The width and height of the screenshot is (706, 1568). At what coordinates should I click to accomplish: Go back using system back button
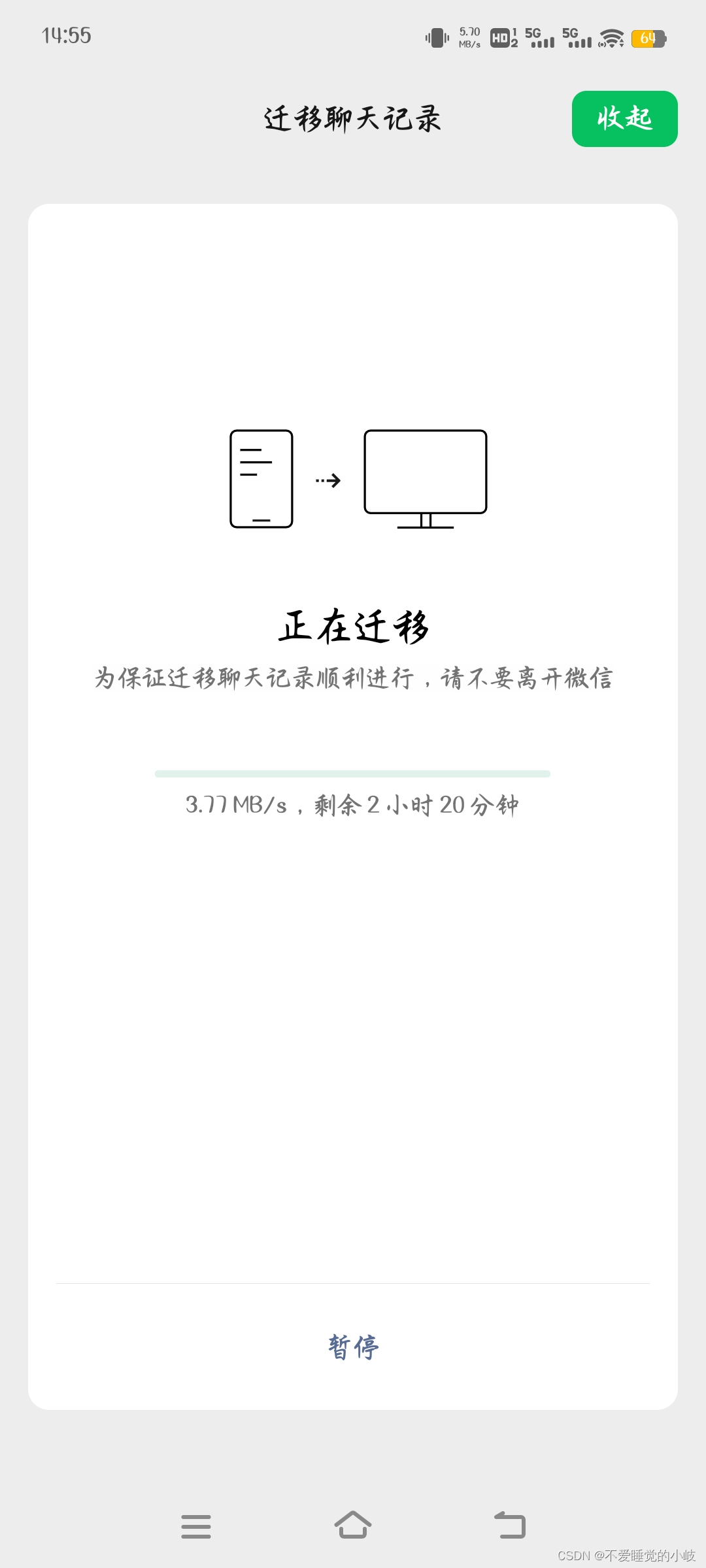510,1526
